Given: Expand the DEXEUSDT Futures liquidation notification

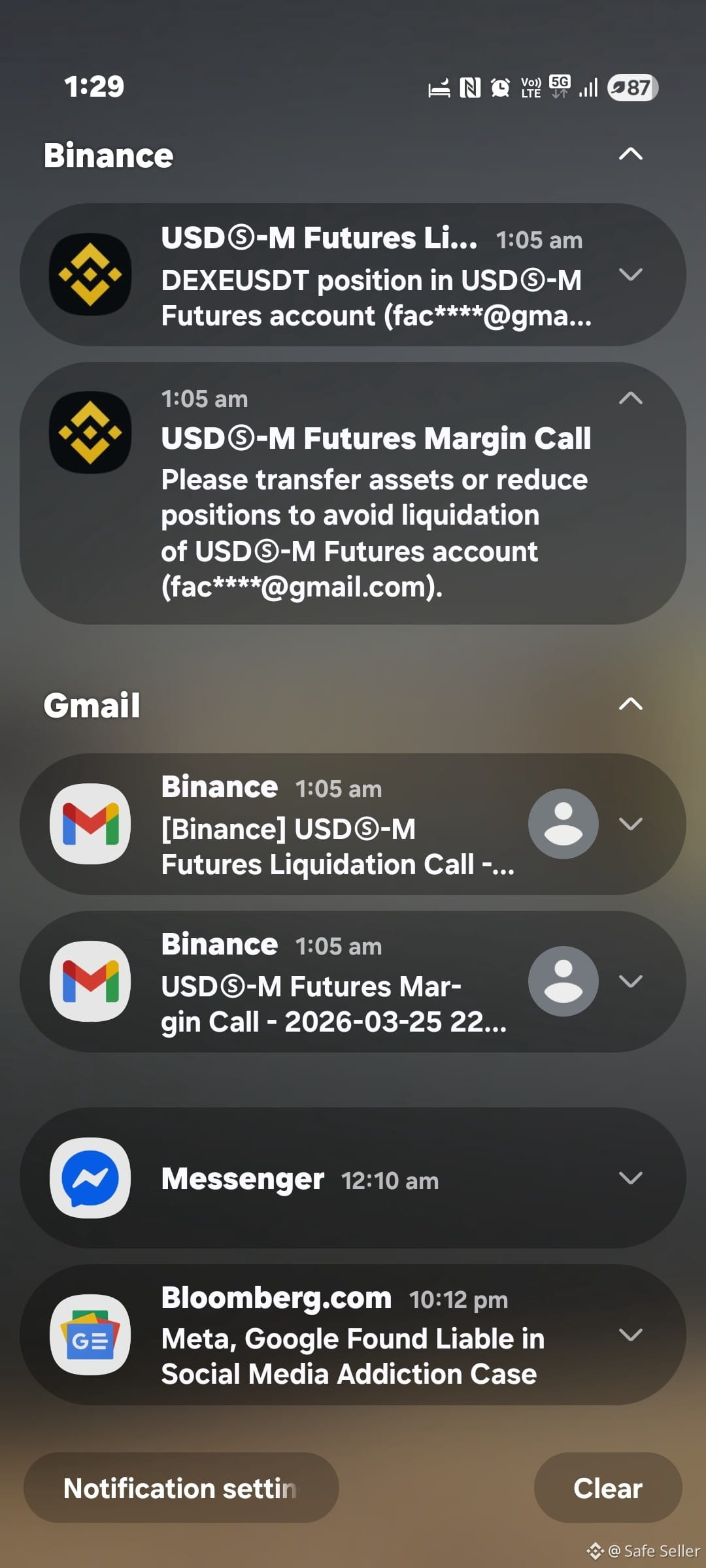Looking at the screenshot, I should 630,274.
